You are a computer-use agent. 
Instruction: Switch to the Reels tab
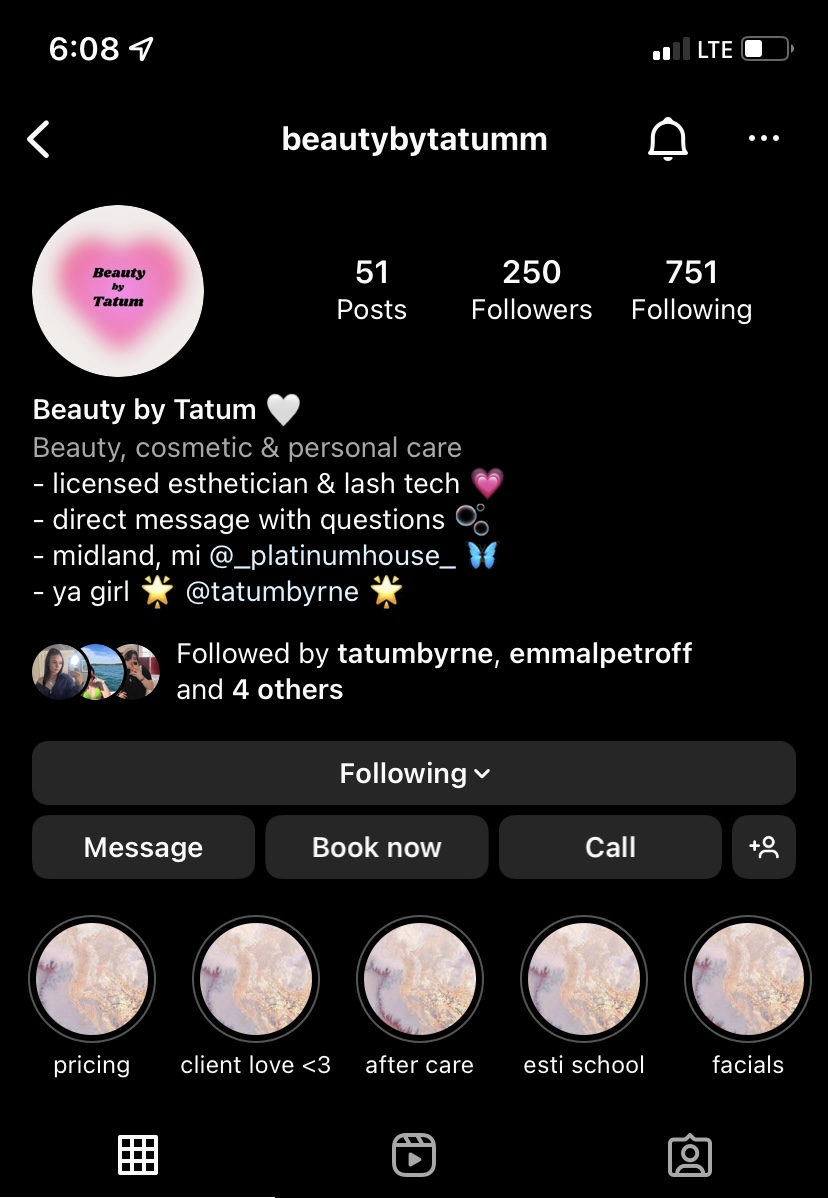pos(414,1155)
